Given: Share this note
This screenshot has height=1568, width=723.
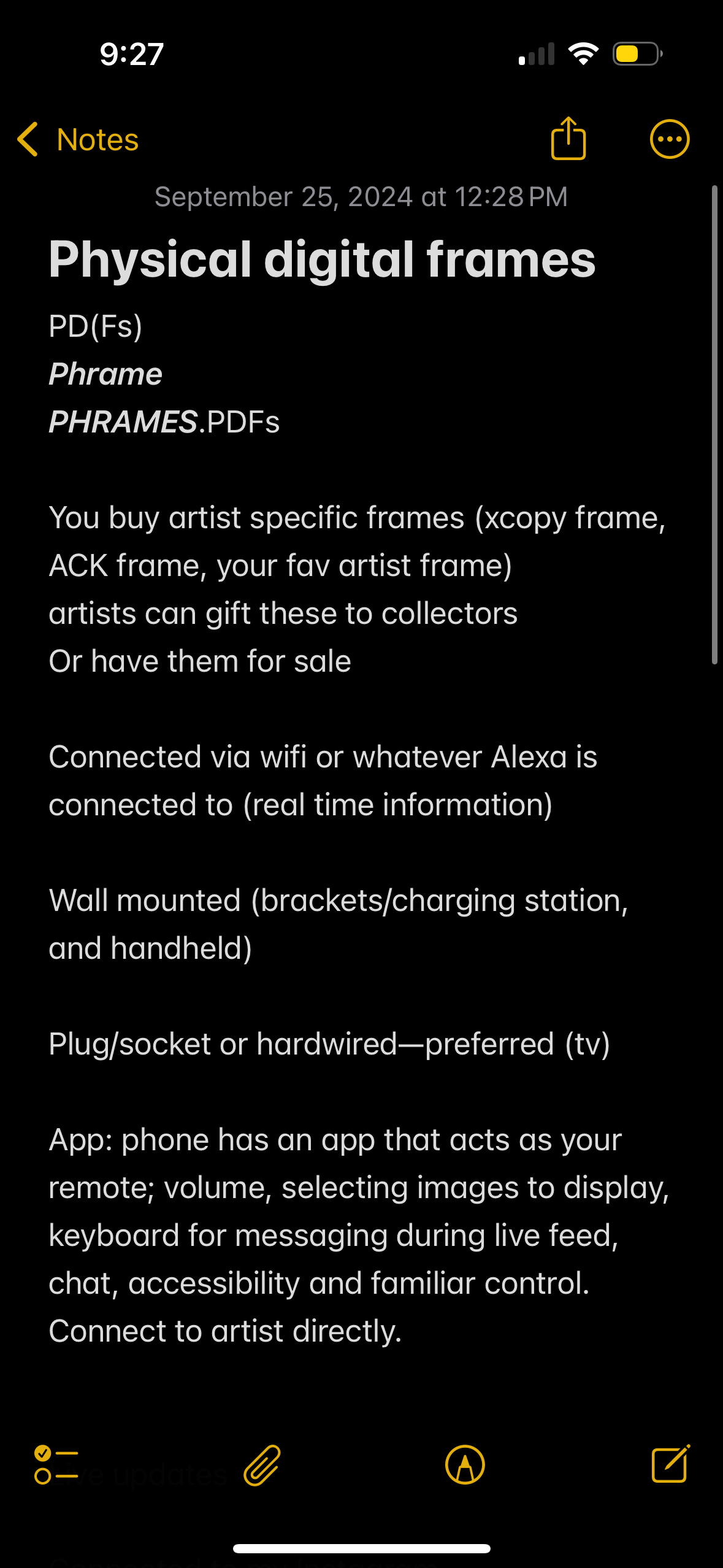Looking at the screenshot, I should (568, 139).
